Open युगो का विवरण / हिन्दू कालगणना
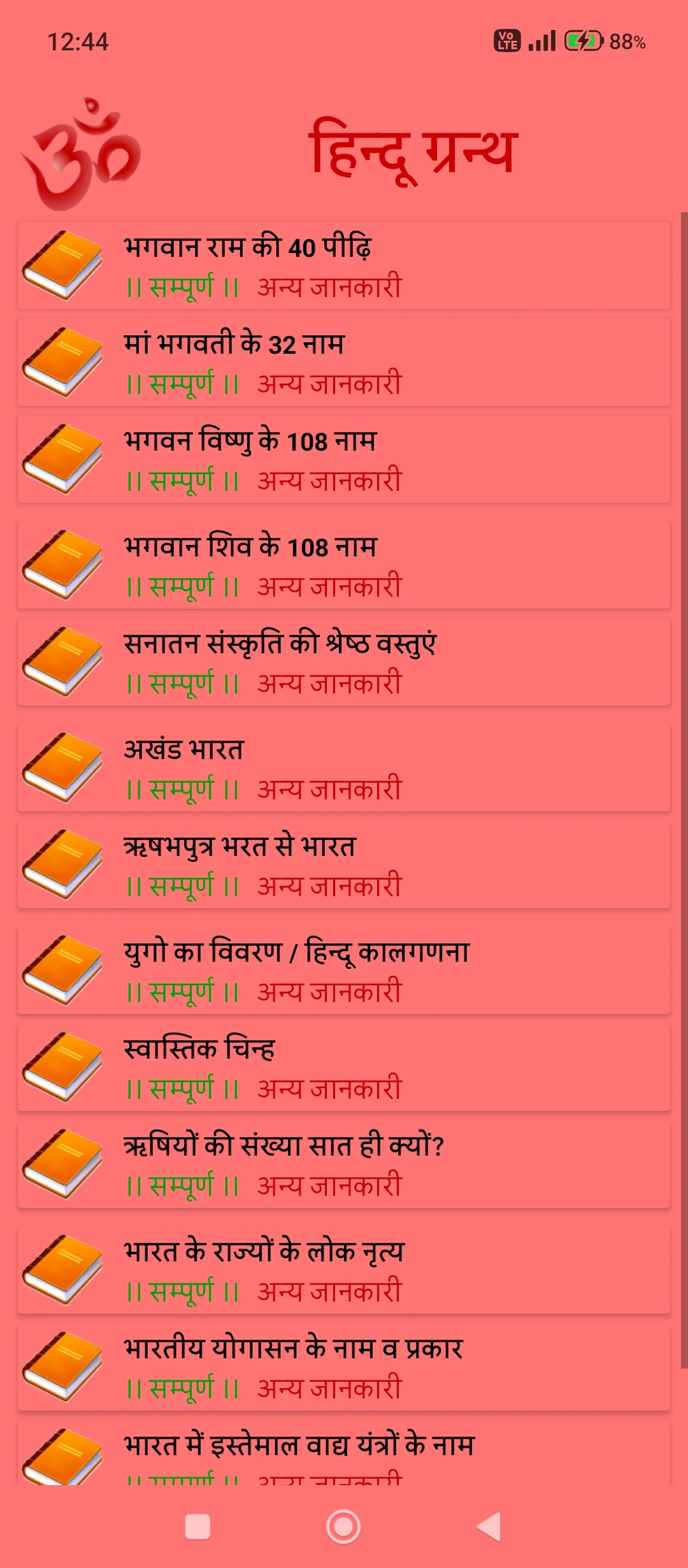The width and height of the screenshot is (688, 1568). [x=344, y=971]
